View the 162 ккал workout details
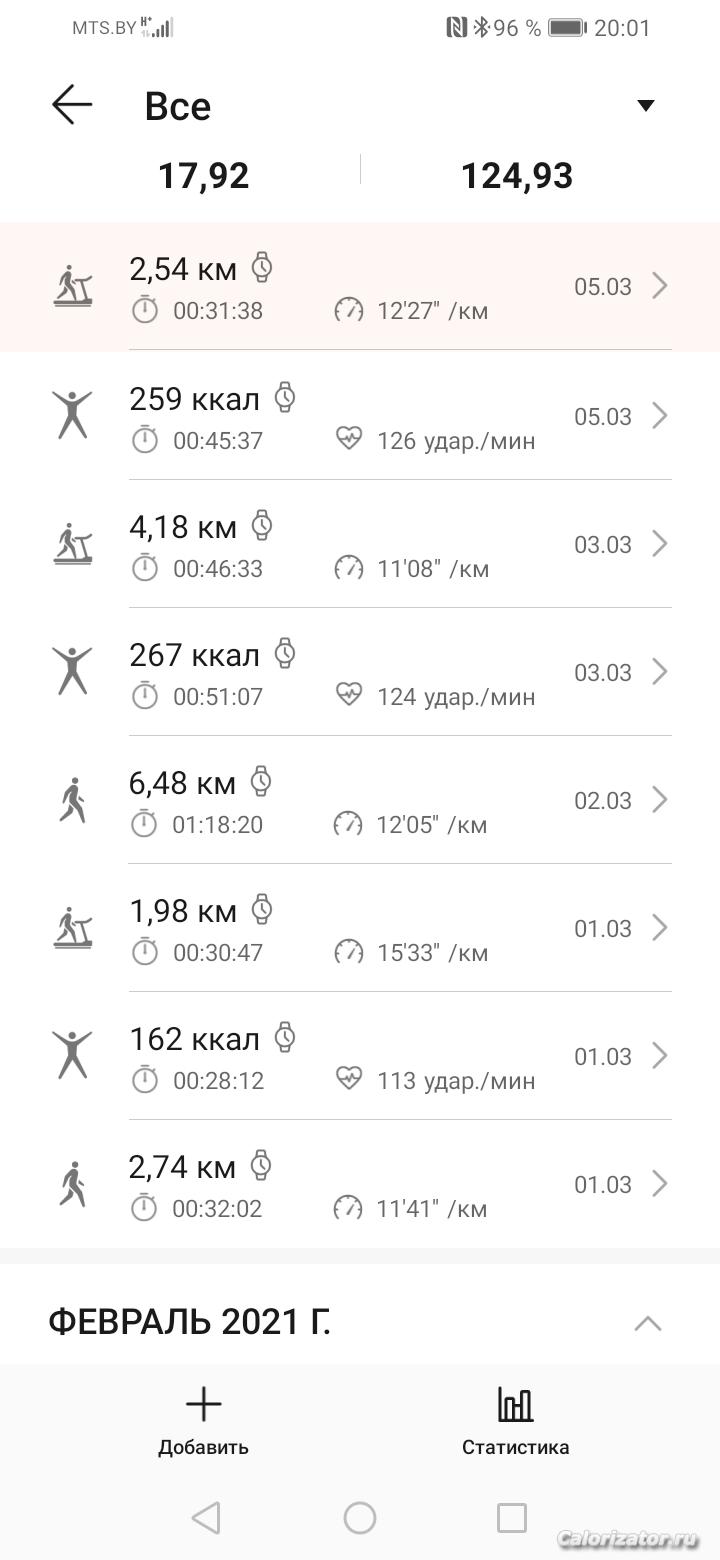Screen dimensions: 720x1560 [x=360, y=1055]
